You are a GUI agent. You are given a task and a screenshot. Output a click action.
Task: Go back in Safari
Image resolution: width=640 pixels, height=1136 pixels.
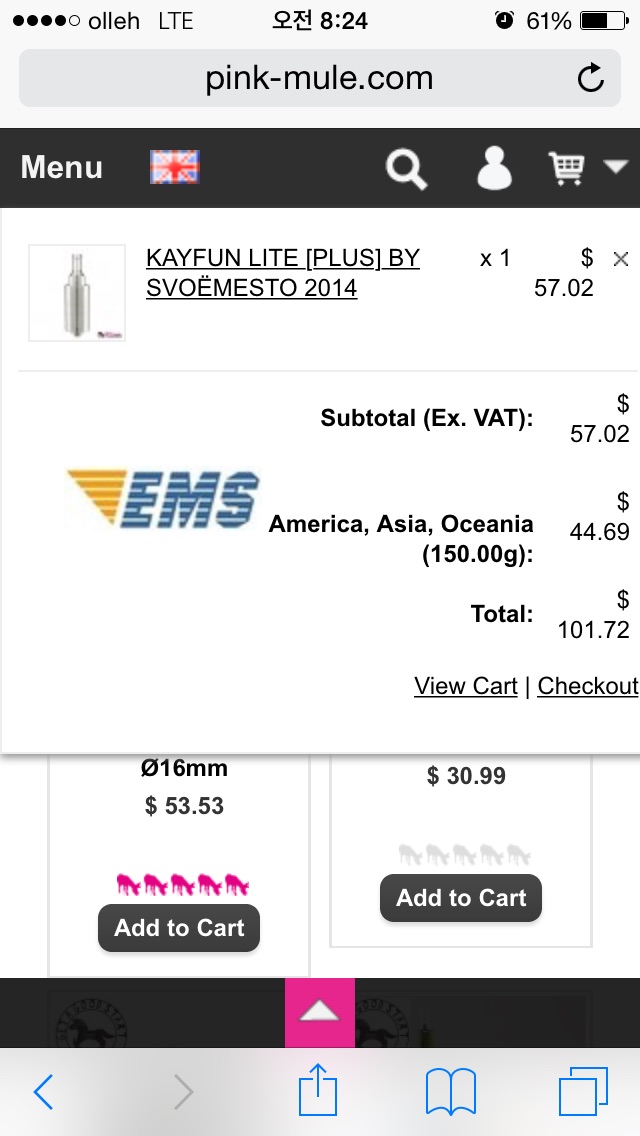(x=44, y=1092)
